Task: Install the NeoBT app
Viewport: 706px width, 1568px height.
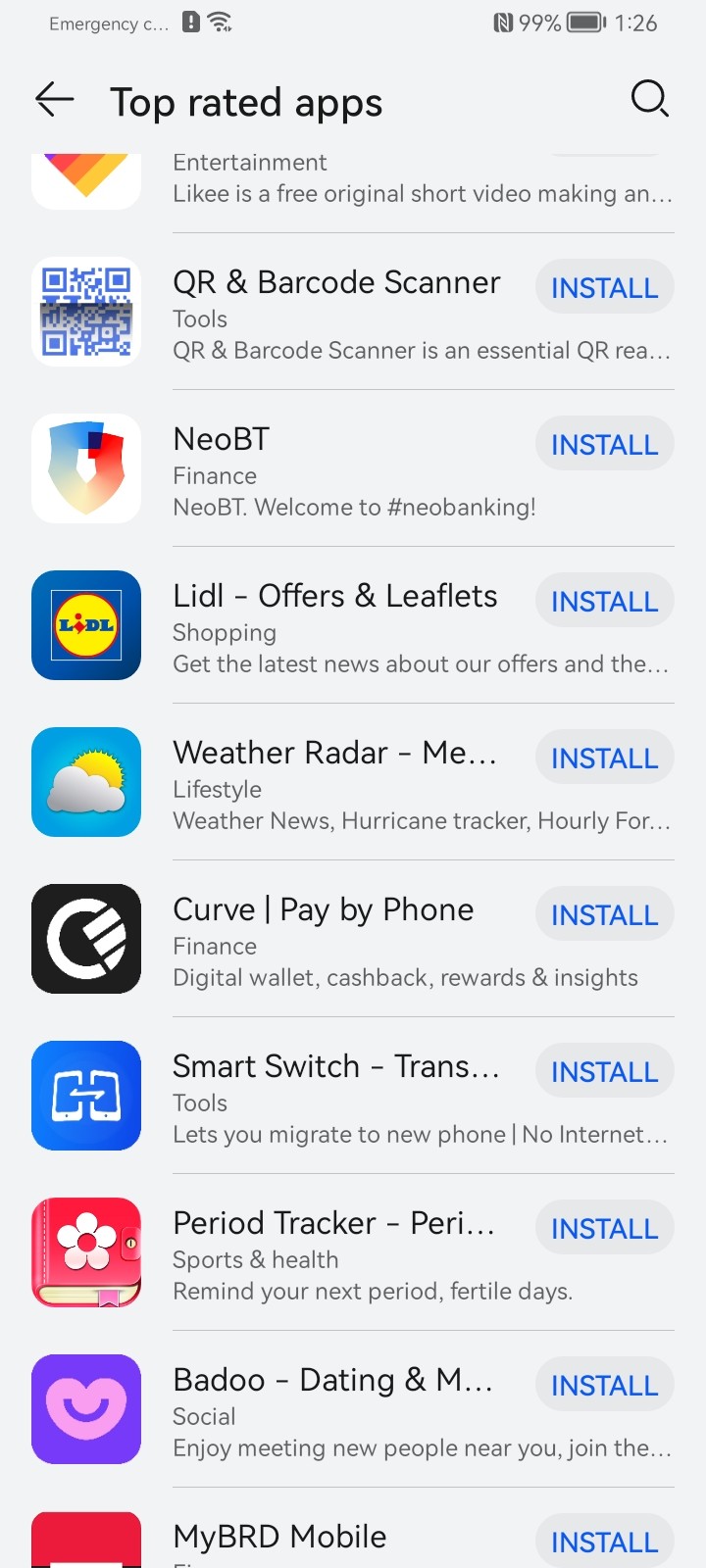Action: (x=604, y=444)
